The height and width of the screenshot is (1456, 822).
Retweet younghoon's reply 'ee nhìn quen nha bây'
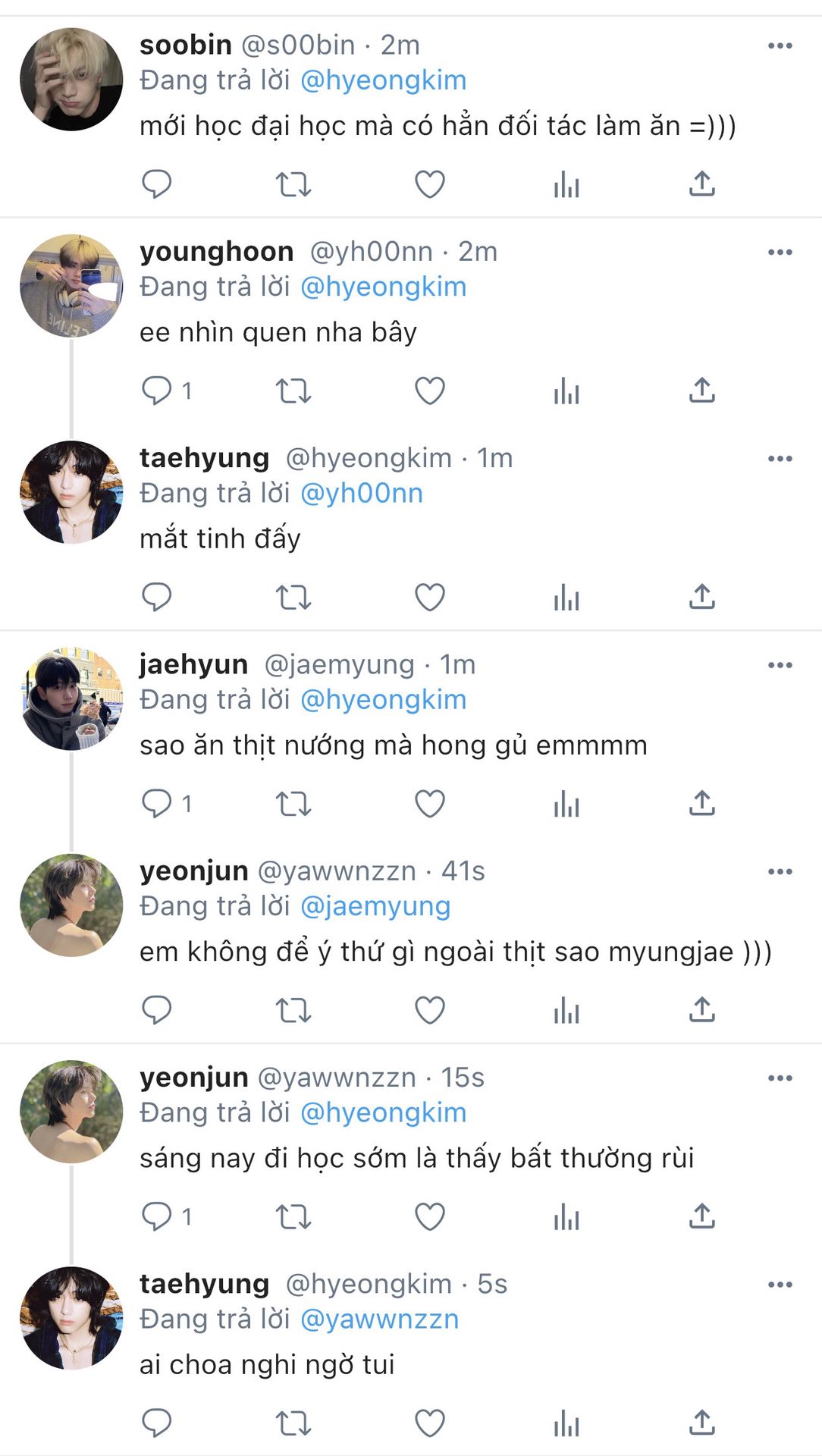[x=293, y=391]
